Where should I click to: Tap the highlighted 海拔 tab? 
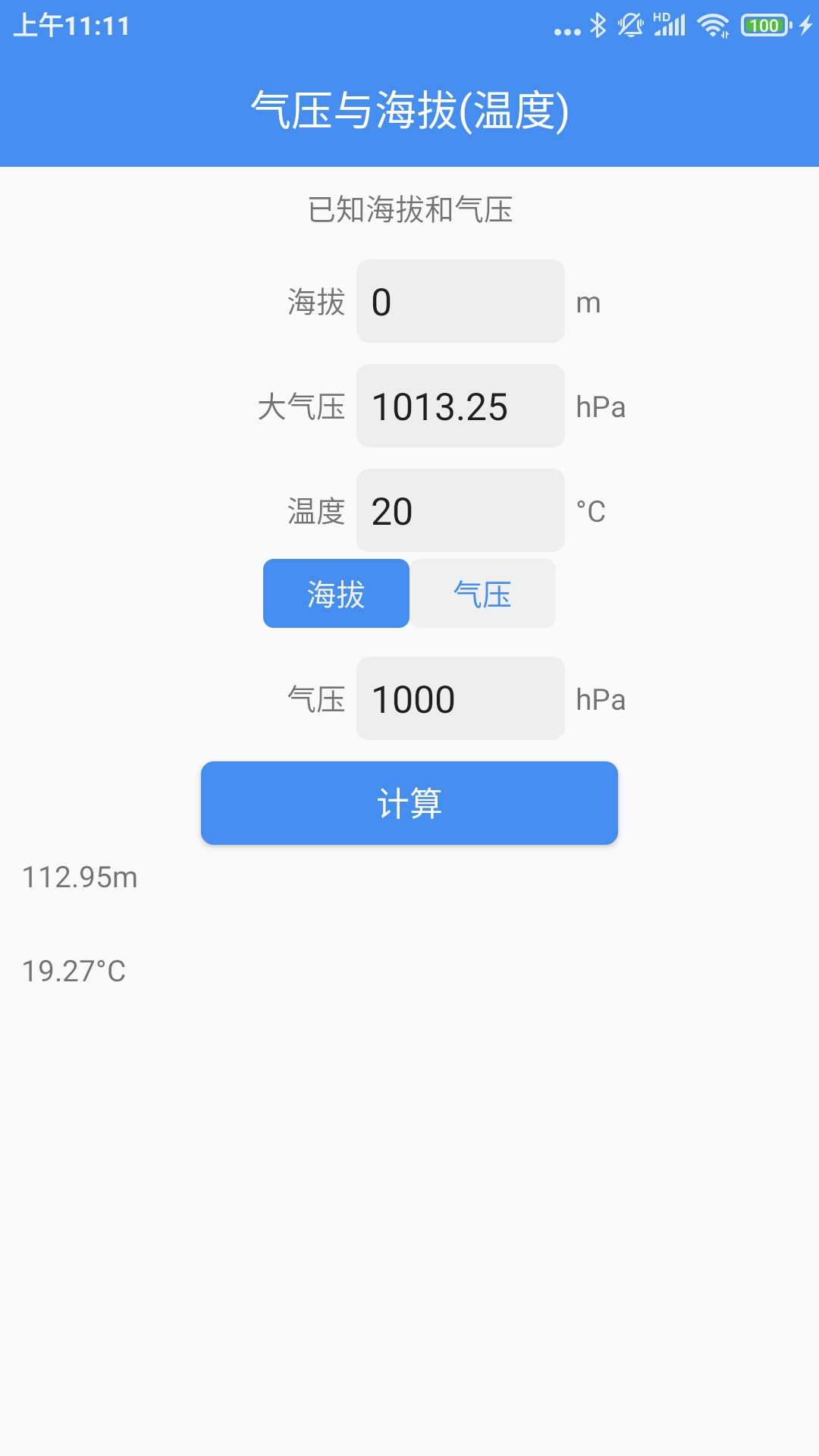point(336,594)
